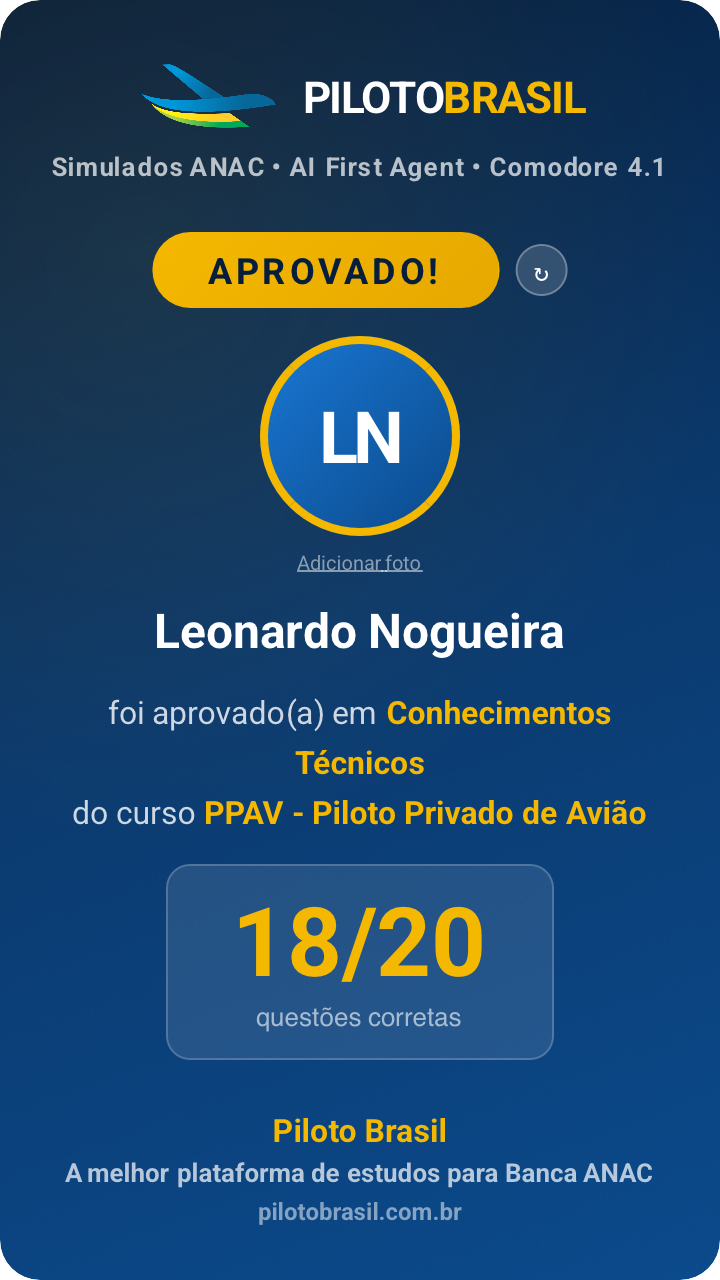Viewport: 720px width, 1280px height.
Task: Click the refresh icon beside APROVADO badge
Action: (541, 269)
